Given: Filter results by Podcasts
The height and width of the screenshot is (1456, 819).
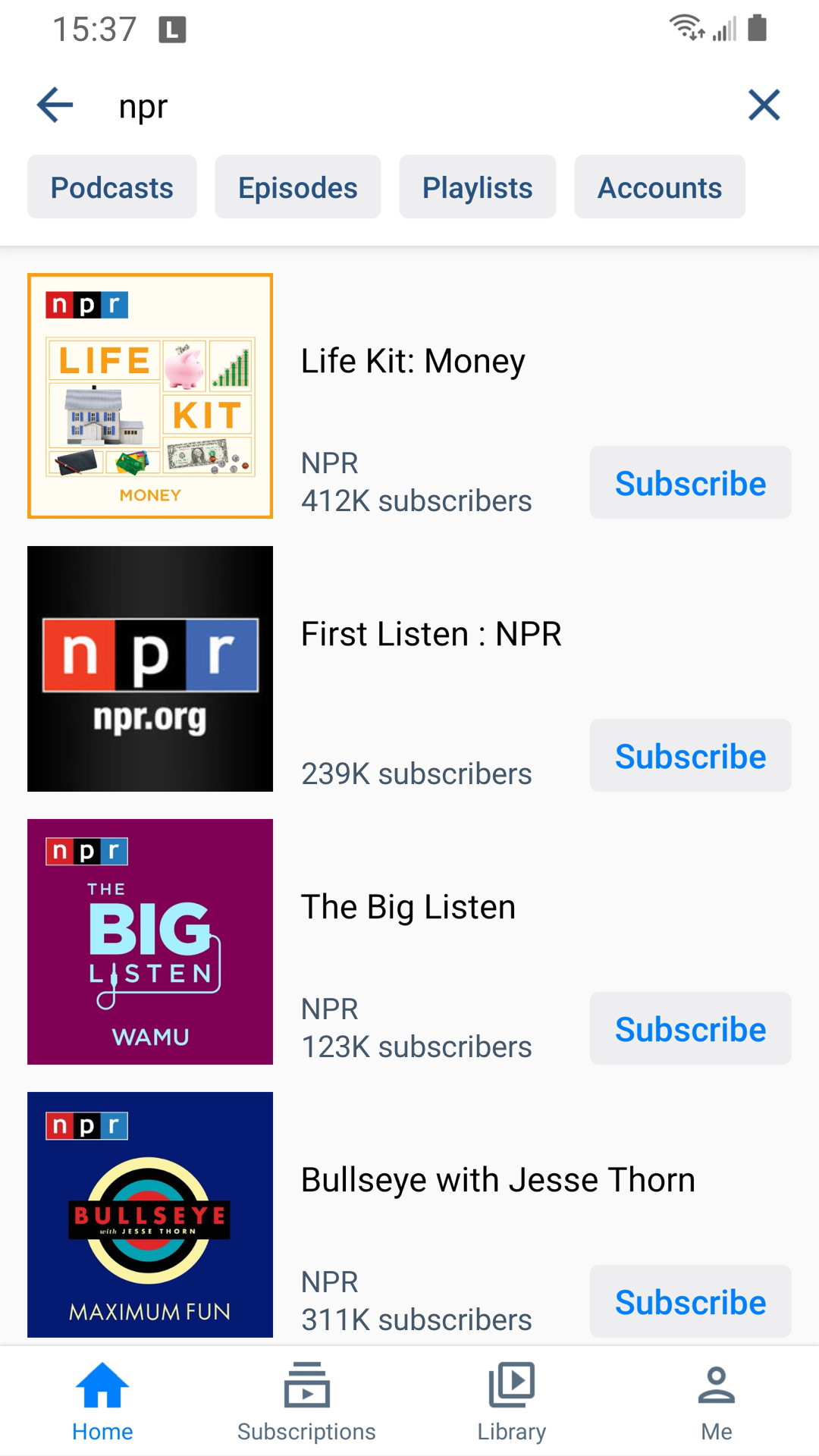Looking at the screenshot, I should (x=112, y=187).
